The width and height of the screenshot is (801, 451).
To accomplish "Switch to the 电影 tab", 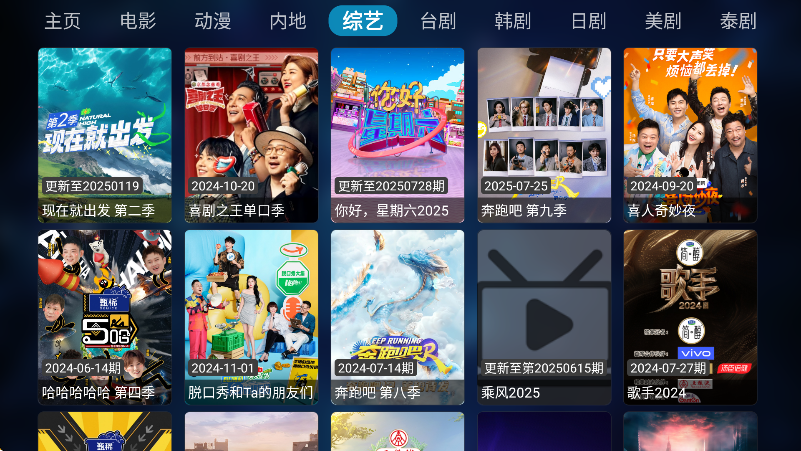I will click(x=138, y=21).
